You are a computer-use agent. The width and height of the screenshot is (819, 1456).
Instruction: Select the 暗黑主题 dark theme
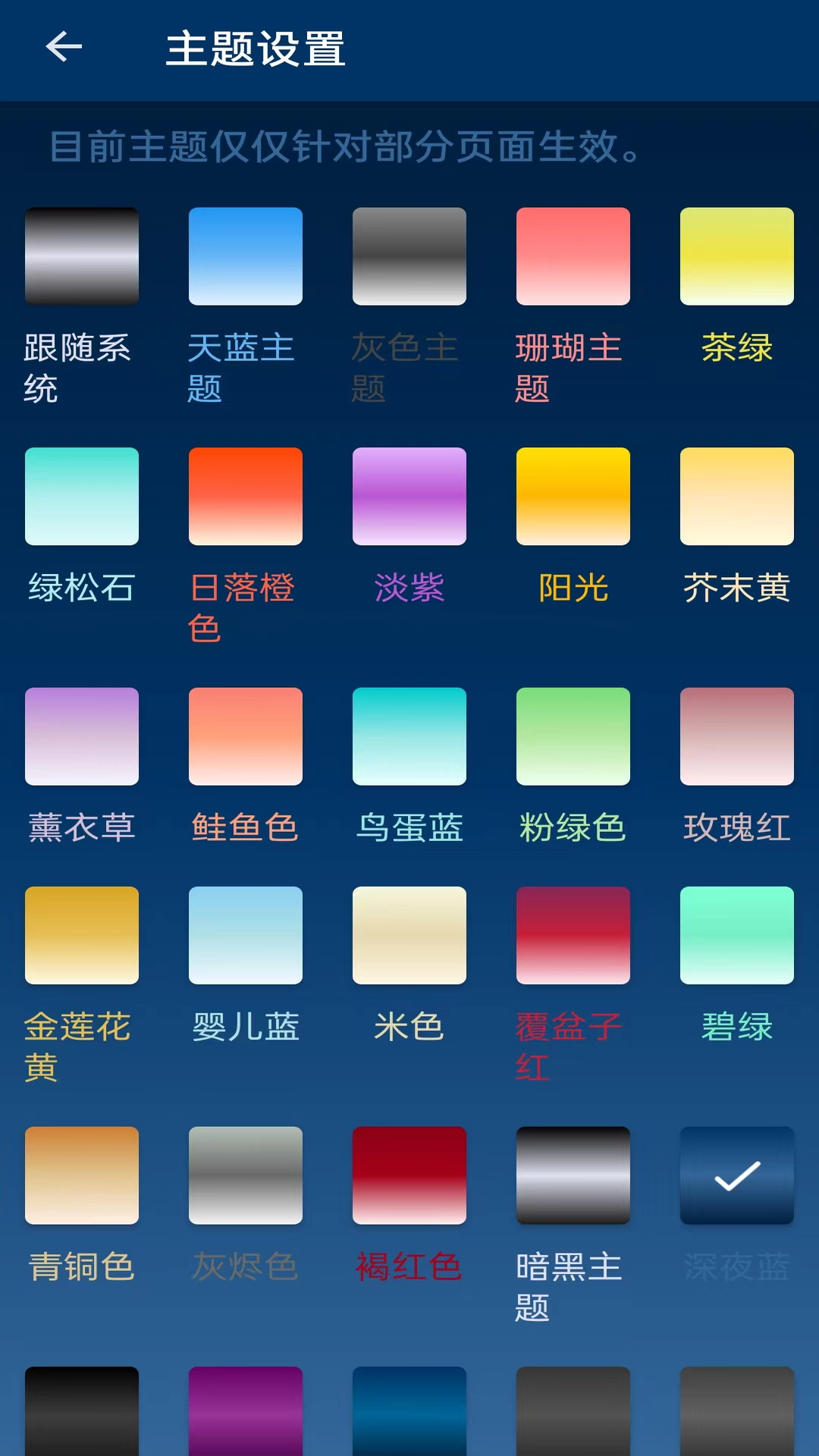coord(573,1175)
